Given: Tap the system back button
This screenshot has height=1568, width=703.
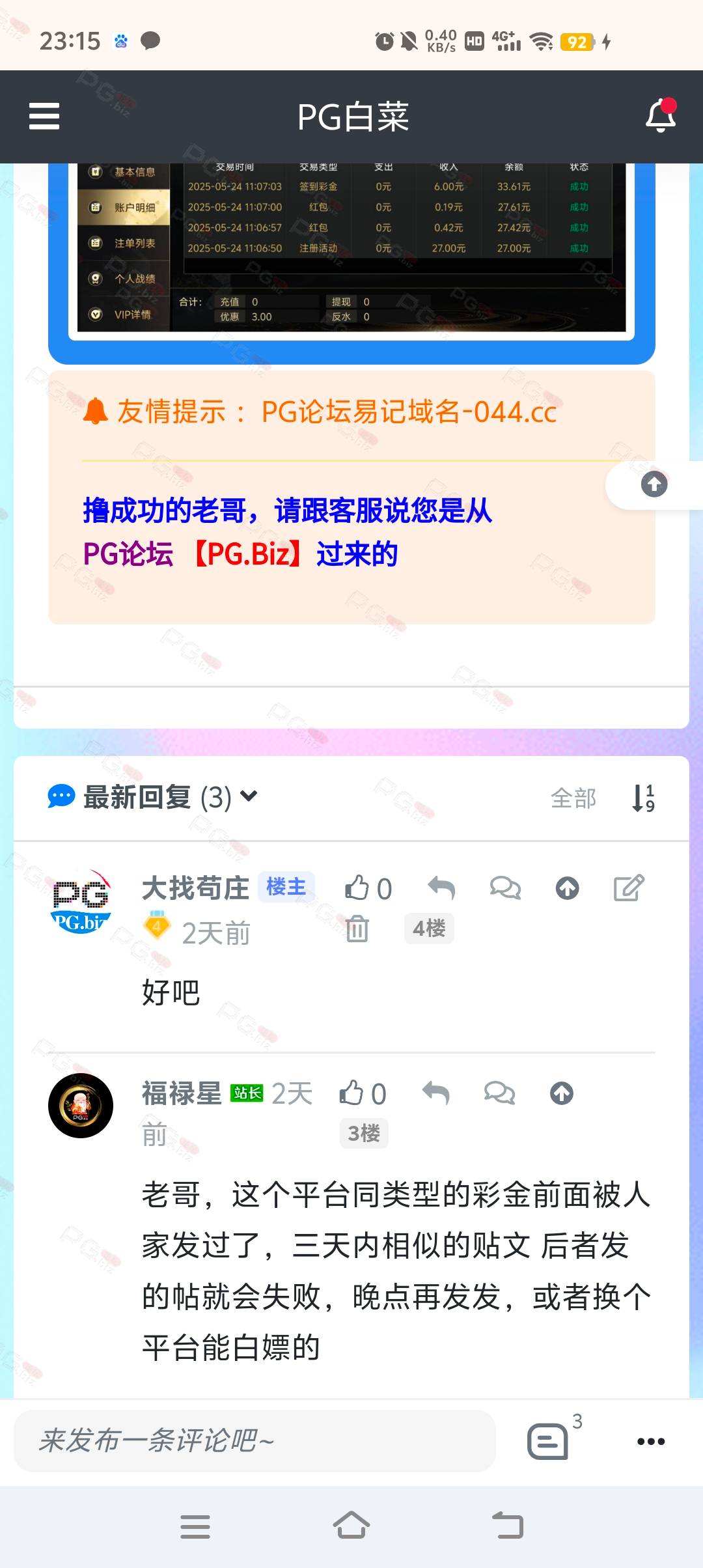Looking at the screenshot, I should (x=508, y=1526).
